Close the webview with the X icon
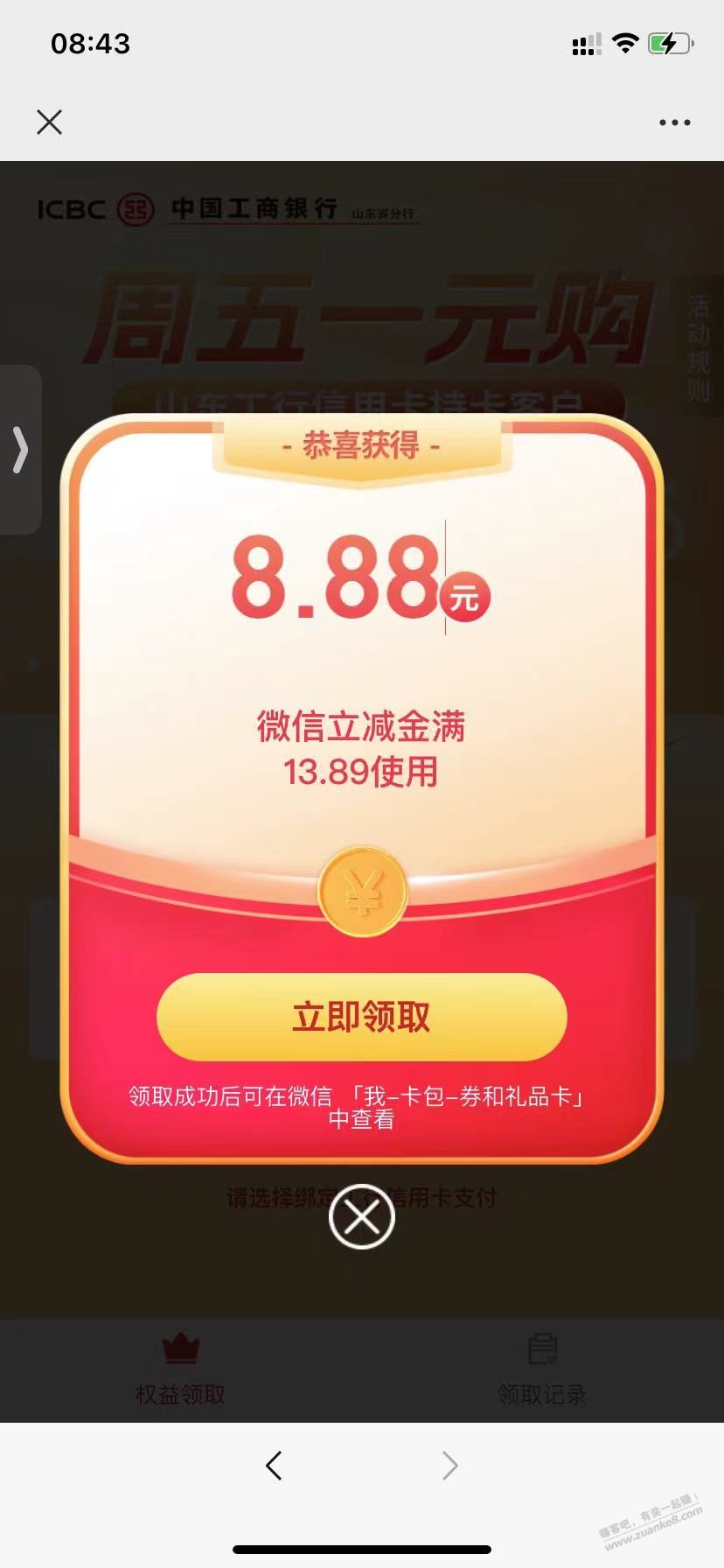724x1568 pixels. [x=50, y=122]
